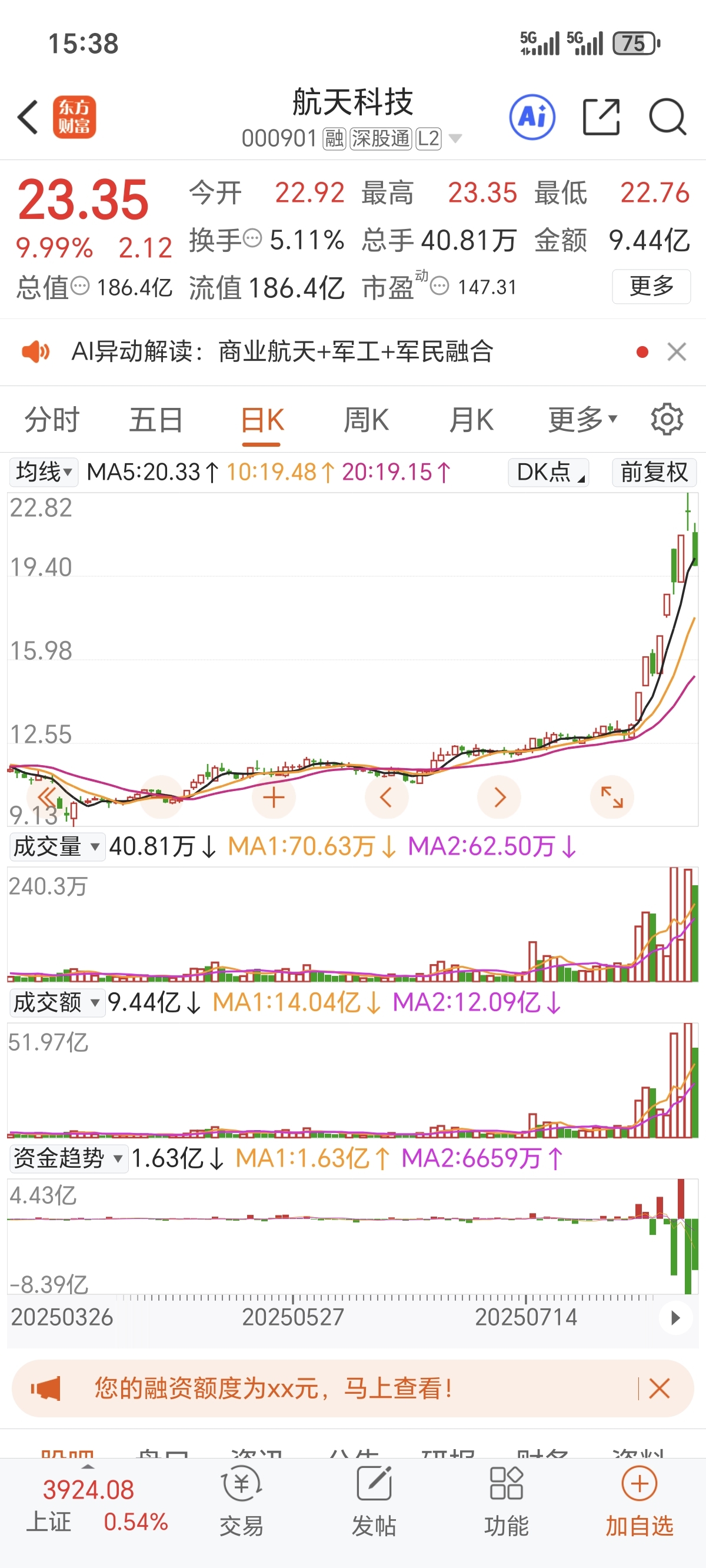This screenshot has width=706, height=1568.
Task: Open the 更多 chart period dropdown
Action: [582, 420]
